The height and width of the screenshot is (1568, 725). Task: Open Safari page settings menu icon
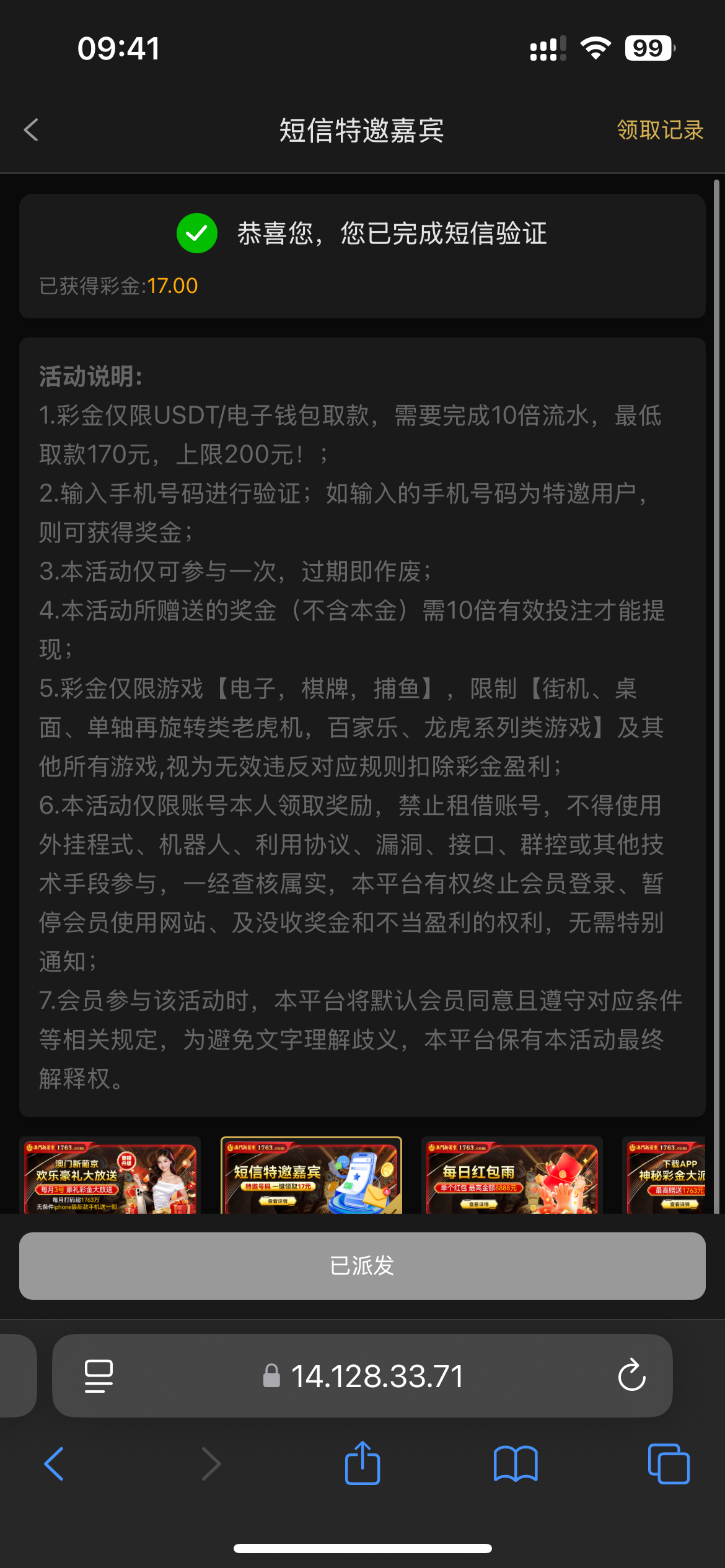pos(99,1376)
